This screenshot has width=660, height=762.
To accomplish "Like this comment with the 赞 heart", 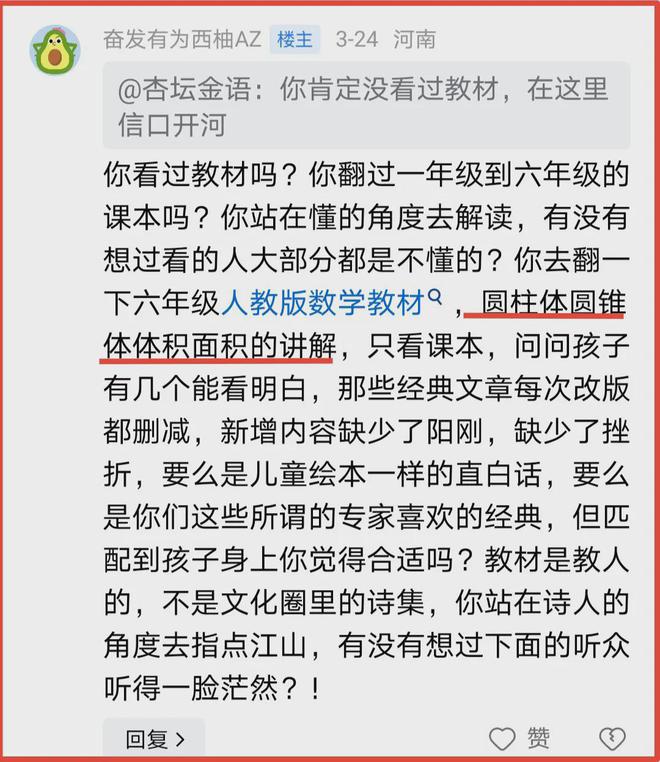I will (501, 739).
